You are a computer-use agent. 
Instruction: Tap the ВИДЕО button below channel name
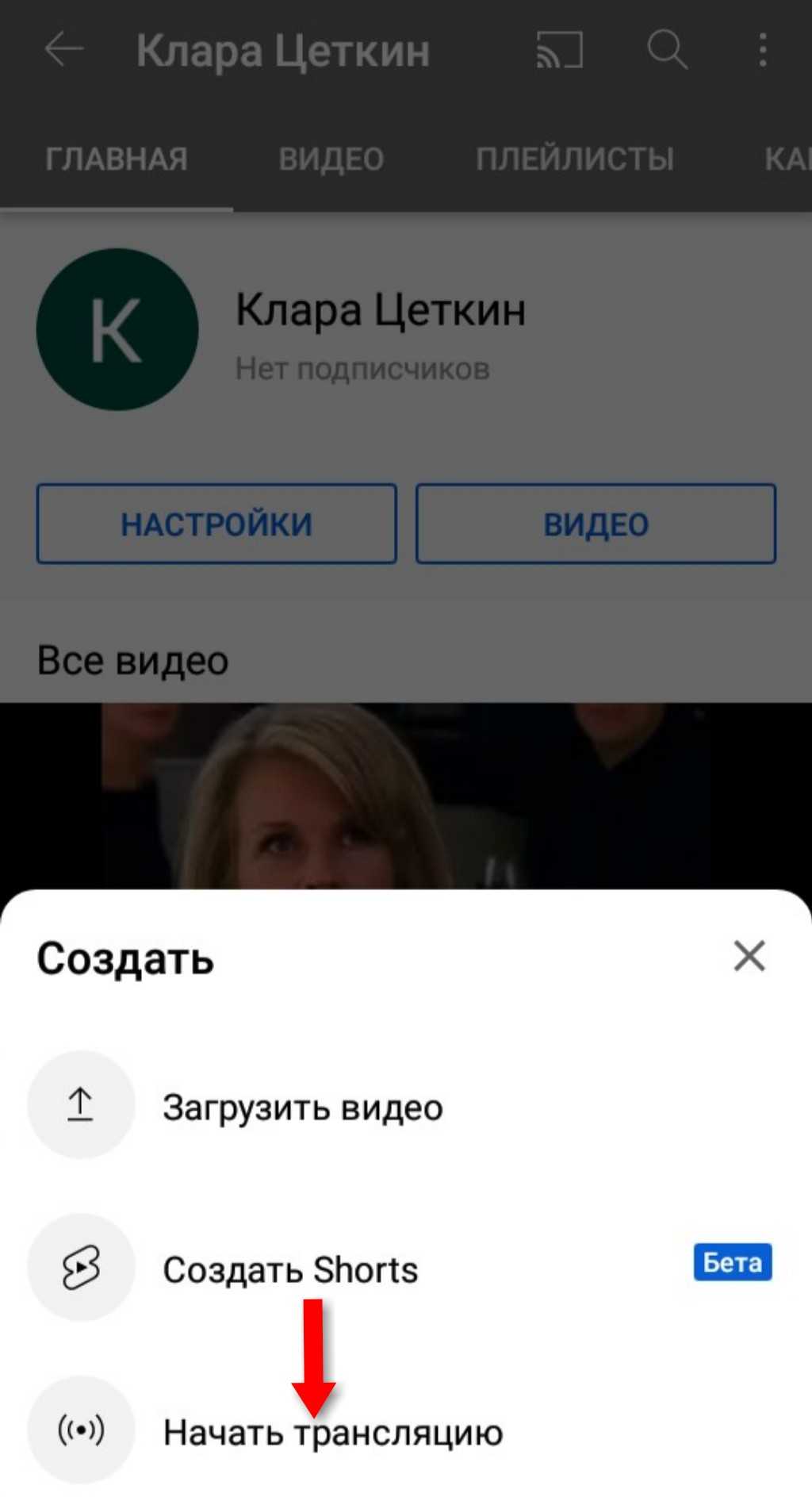click(x=596, y=524)
